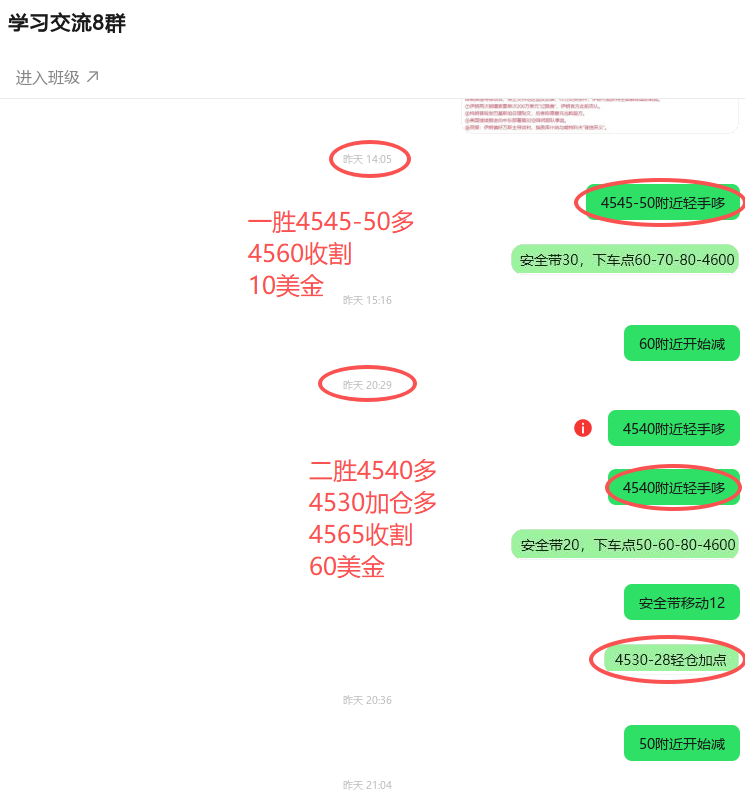This screenshot has width=745, height=799.
Task: Open the image message at the top
Action: 602,115
